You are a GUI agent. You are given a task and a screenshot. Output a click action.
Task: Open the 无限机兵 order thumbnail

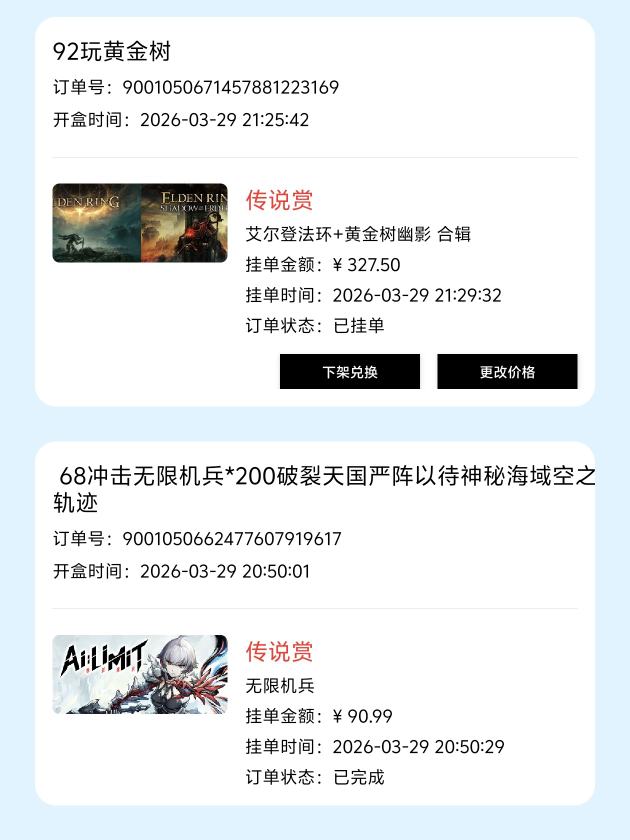(x=140, y=674)
